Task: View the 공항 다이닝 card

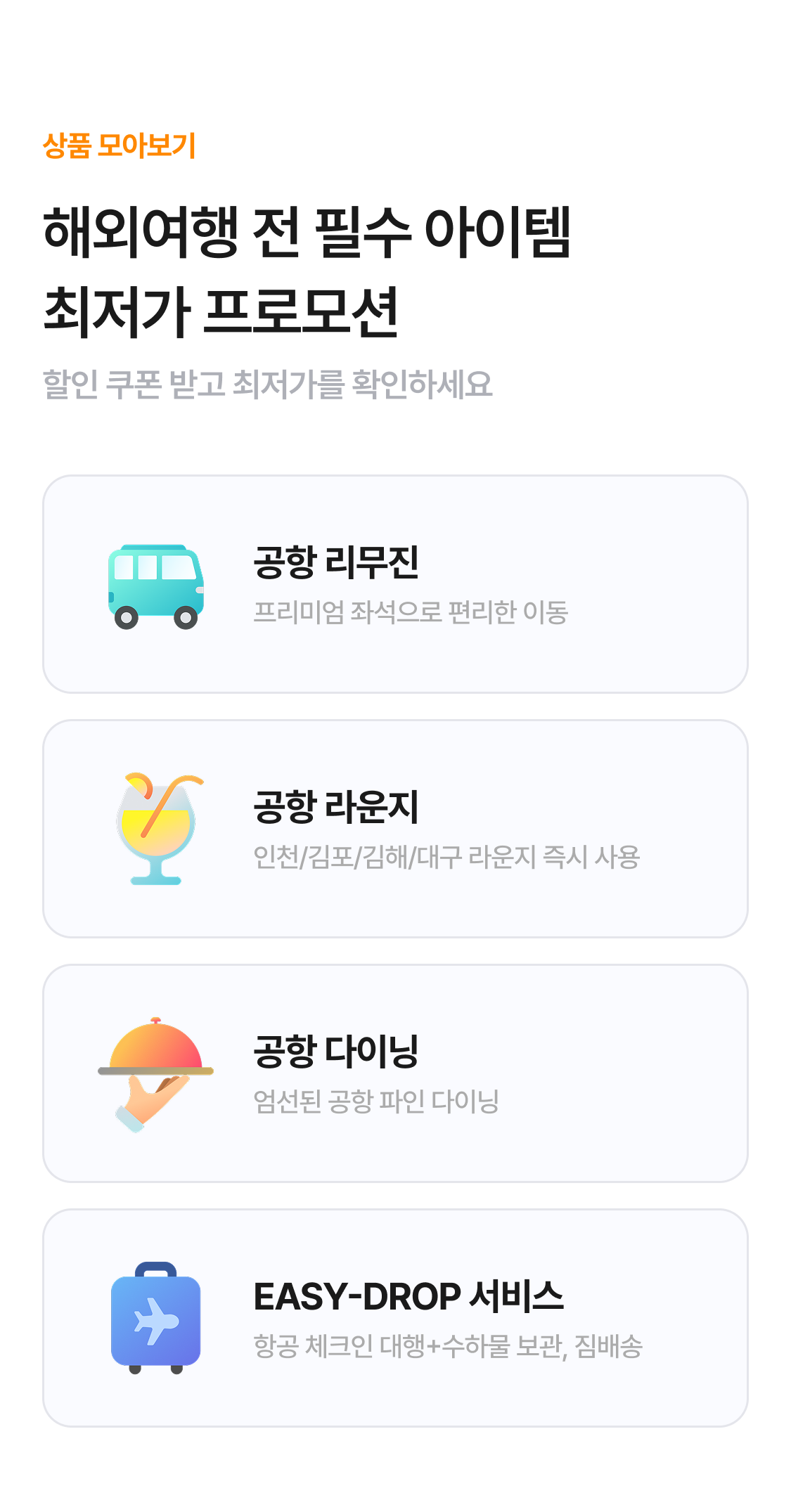Action: point(395,1073)
